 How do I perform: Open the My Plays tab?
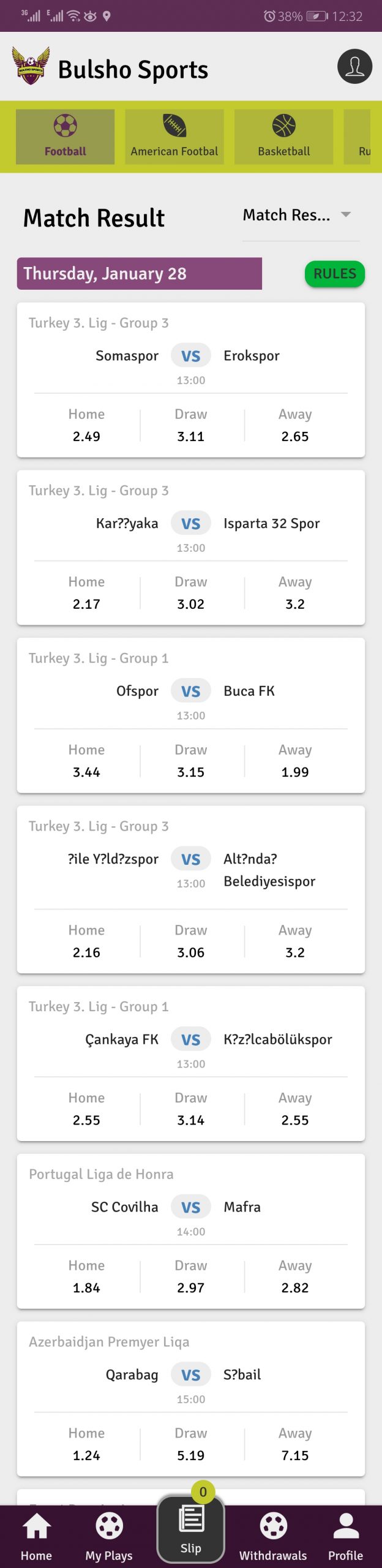tap(109, 1537)
